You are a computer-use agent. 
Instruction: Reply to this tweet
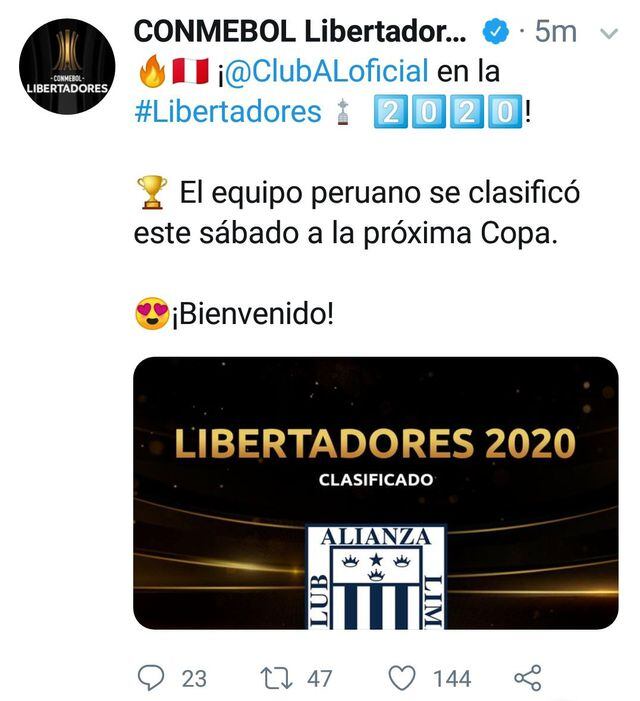pos(149,678)
